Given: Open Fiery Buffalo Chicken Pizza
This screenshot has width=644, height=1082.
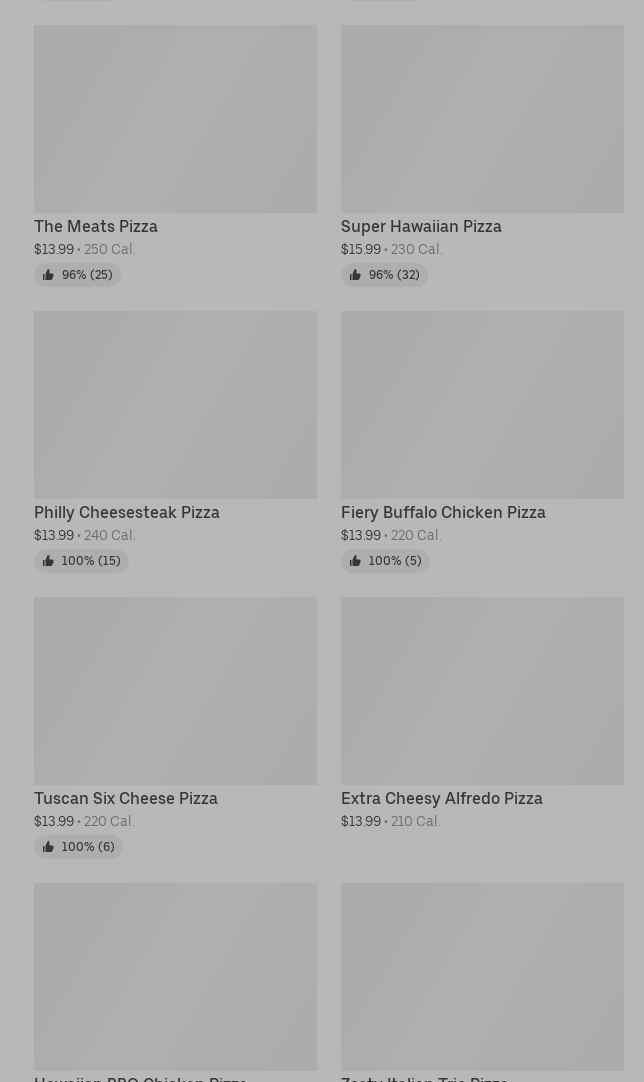Looking at the screenshot, I should click(482, 405).
